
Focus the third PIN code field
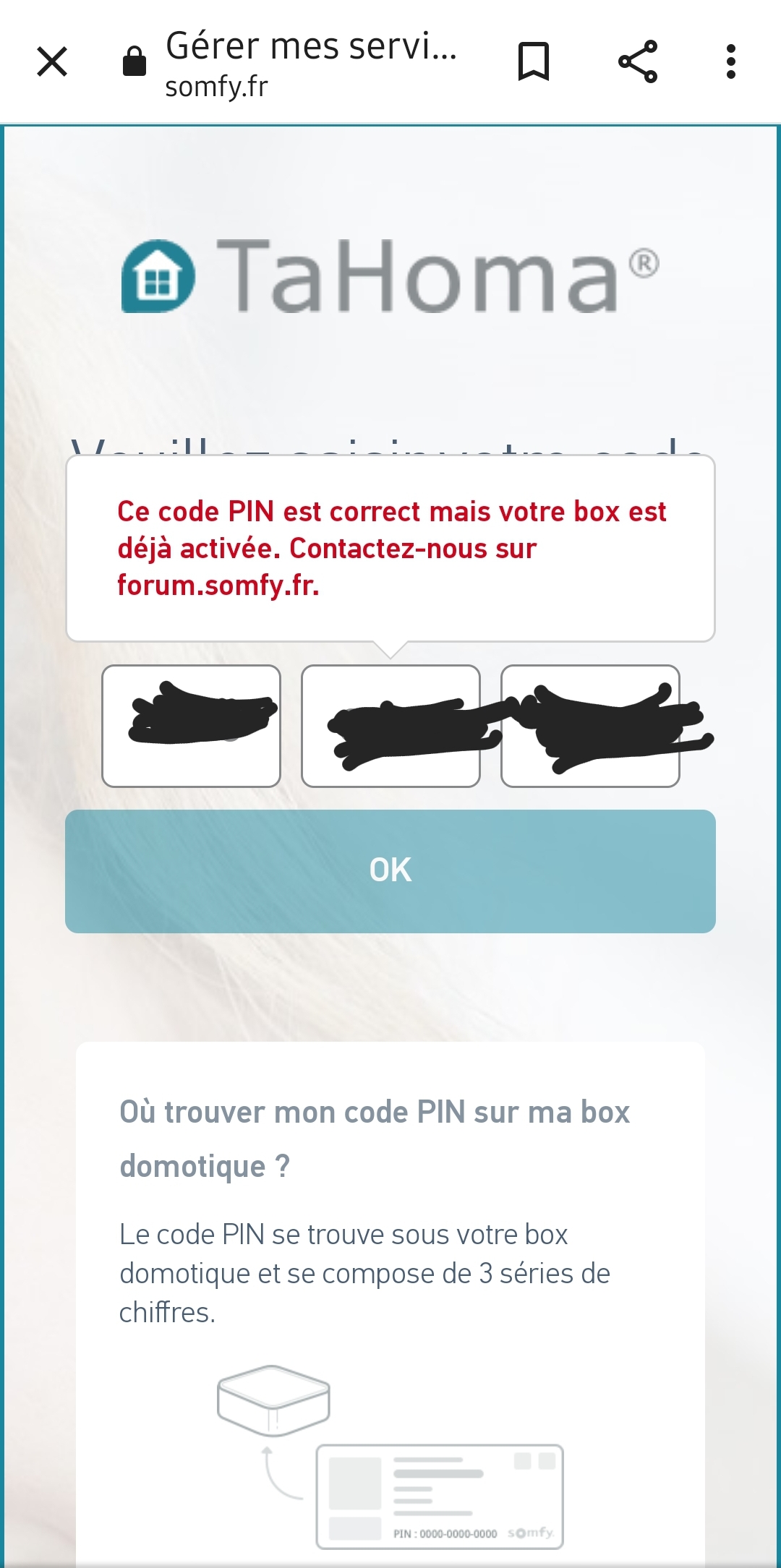[x=590, y=726]
